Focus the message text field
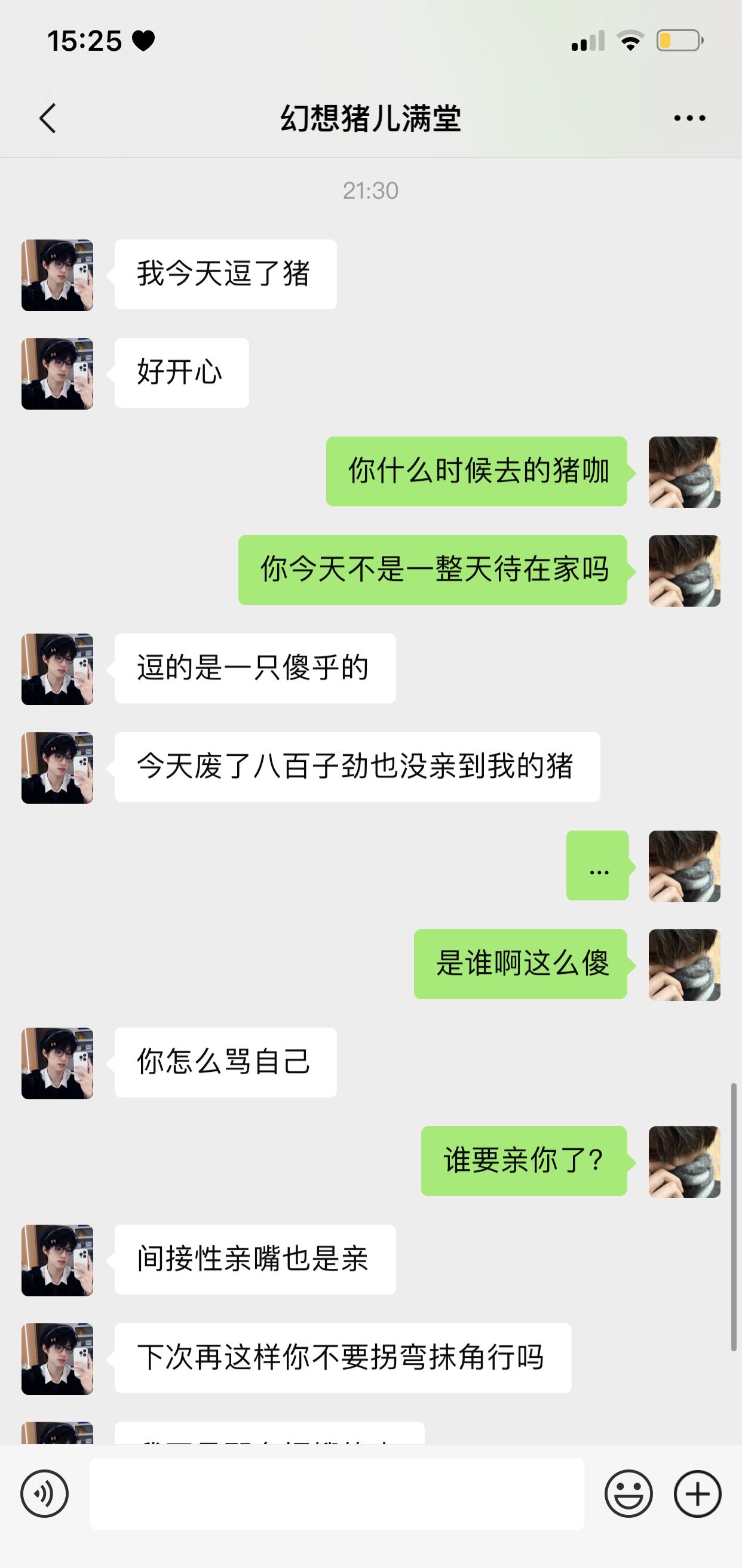 click(x=336, y=1493)
